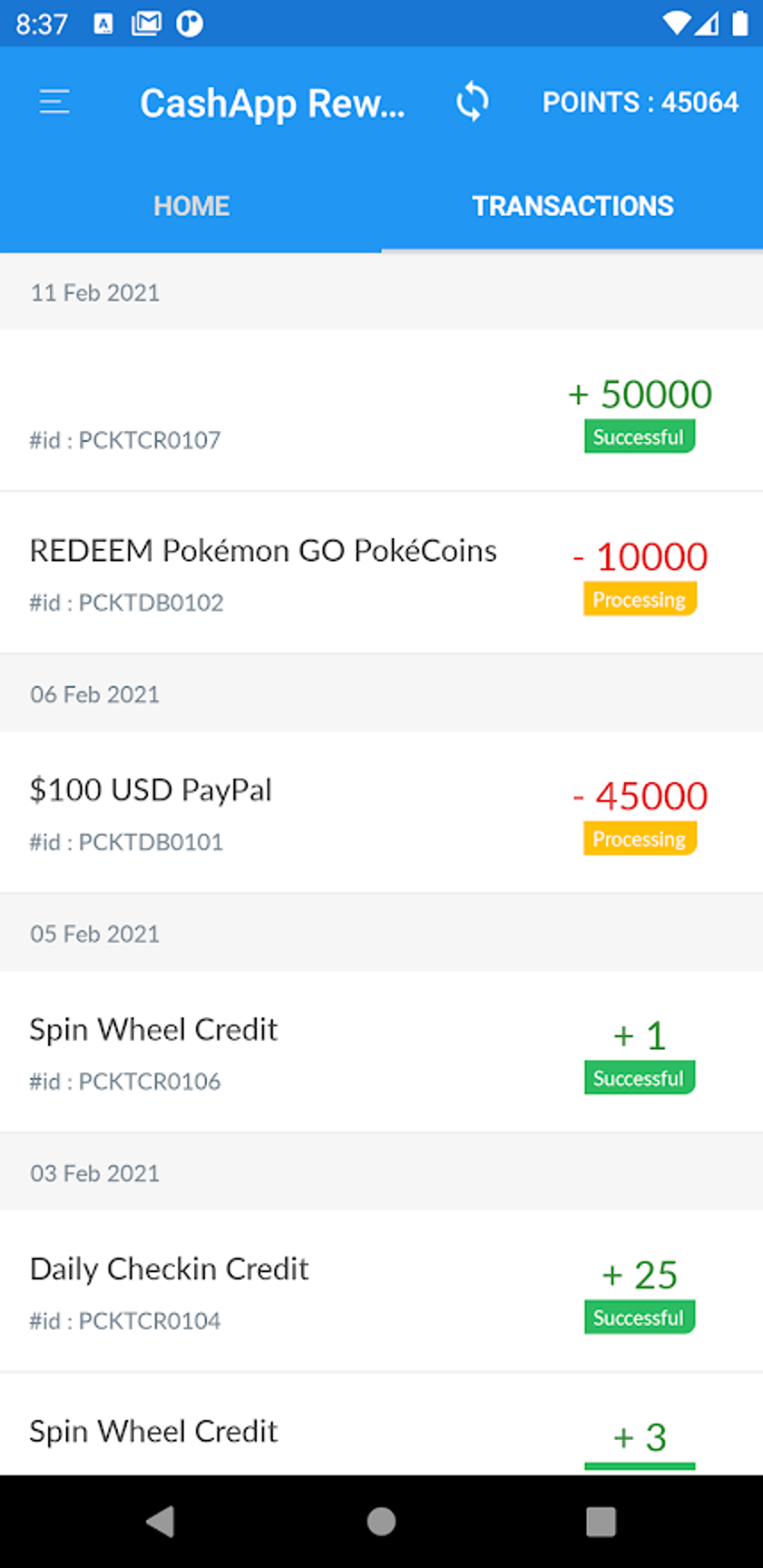The width and height of the screenshot is (763, 1568).
Task: View Spin Wheel Credit transaction PCKTCR0106
Action: (381, 1051)
